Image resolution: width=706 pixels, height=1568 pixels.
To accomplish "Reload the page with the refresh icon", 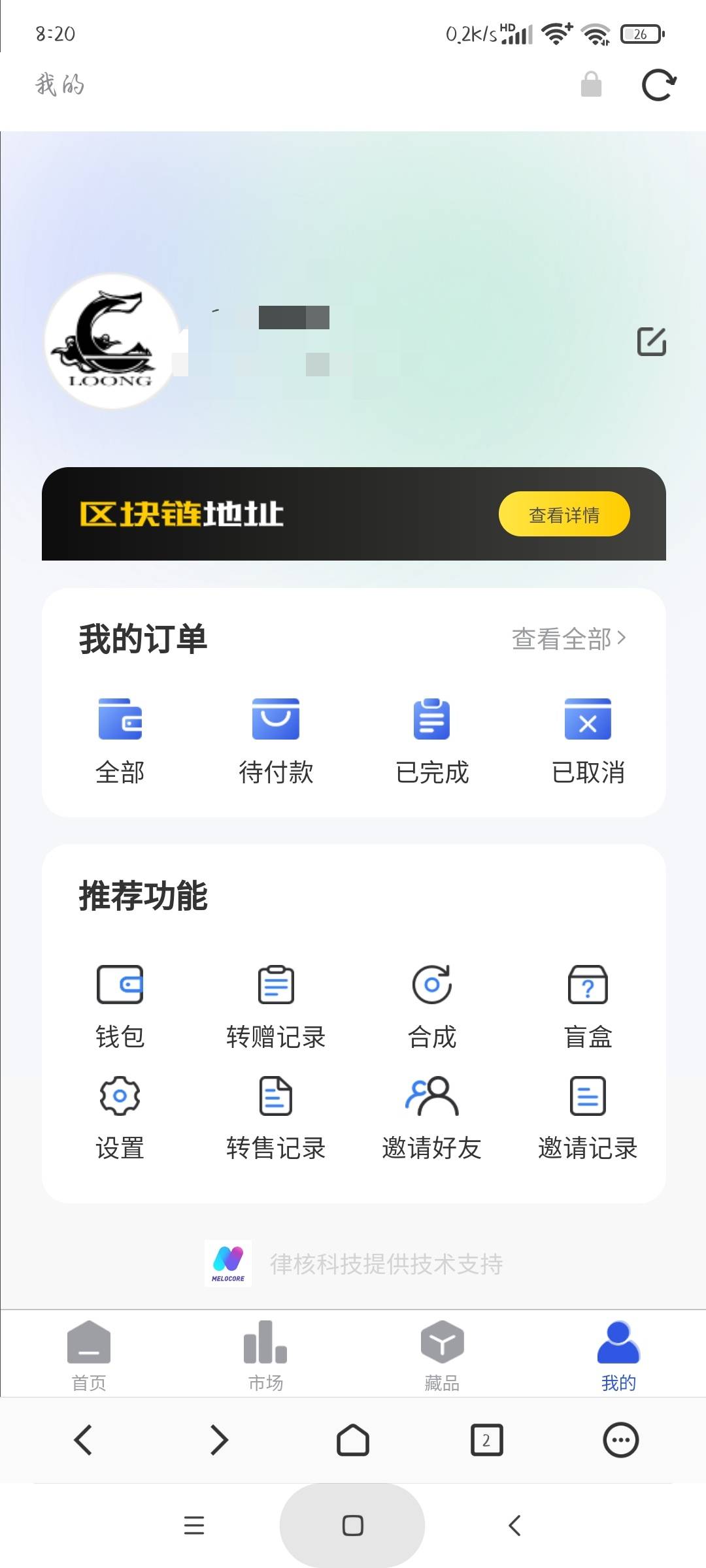I will 659,85.
